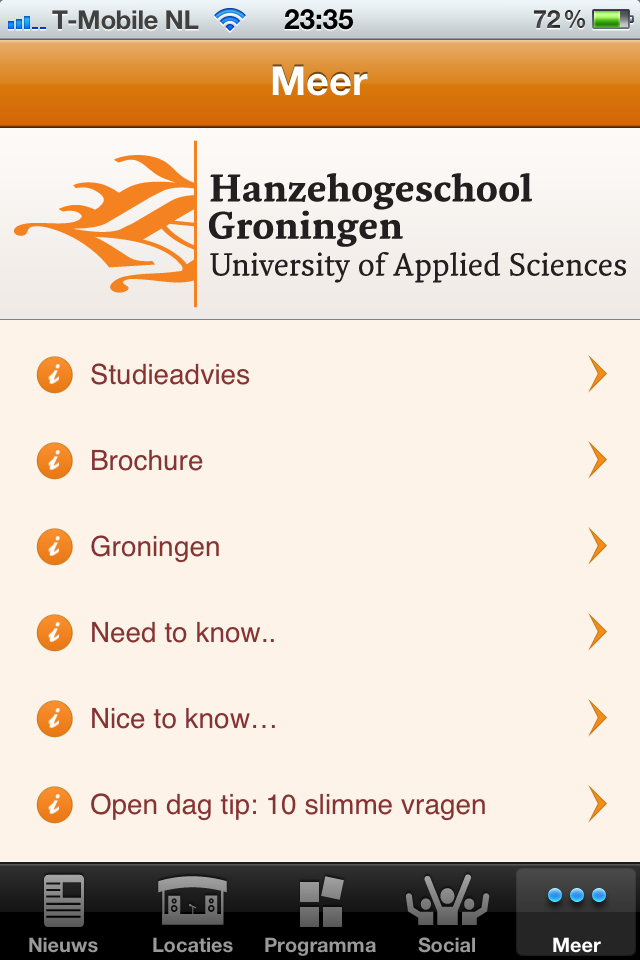Open the Brochure row
Image resolution: width=640 pixels, height=960 pixels.
(x=320, y=461)
